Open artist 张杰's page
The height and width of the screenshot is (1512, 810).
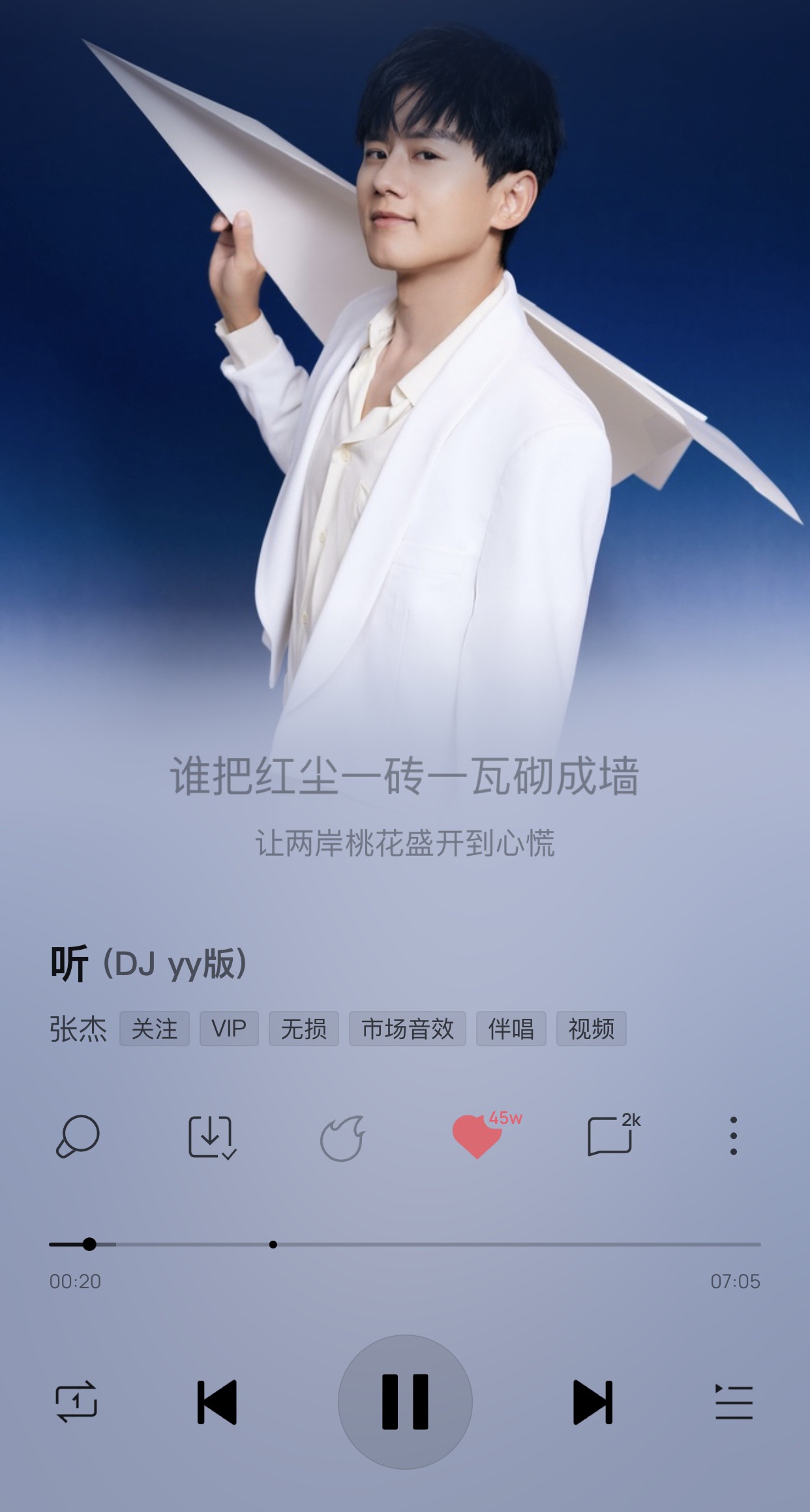78,1029
